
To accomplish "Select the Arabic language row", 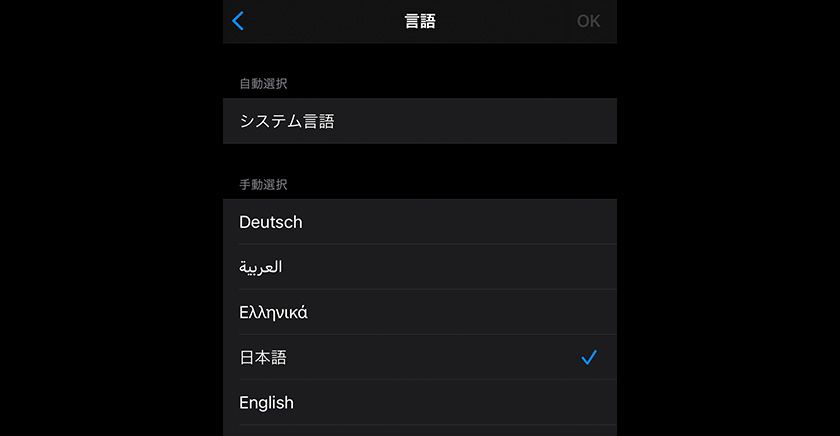I will click(x=419, y=267).
